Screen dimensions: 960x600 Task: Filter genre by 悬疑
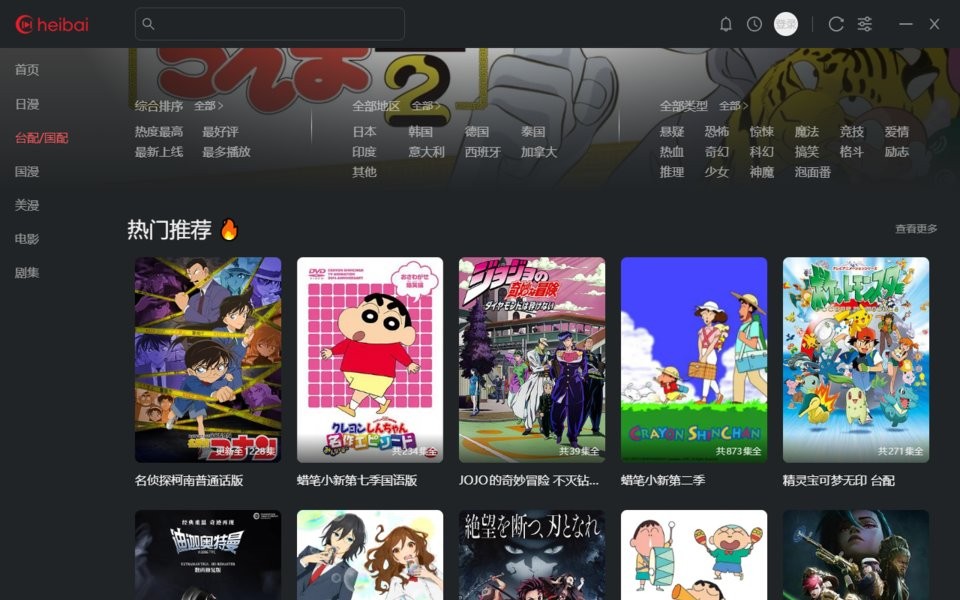672,132
